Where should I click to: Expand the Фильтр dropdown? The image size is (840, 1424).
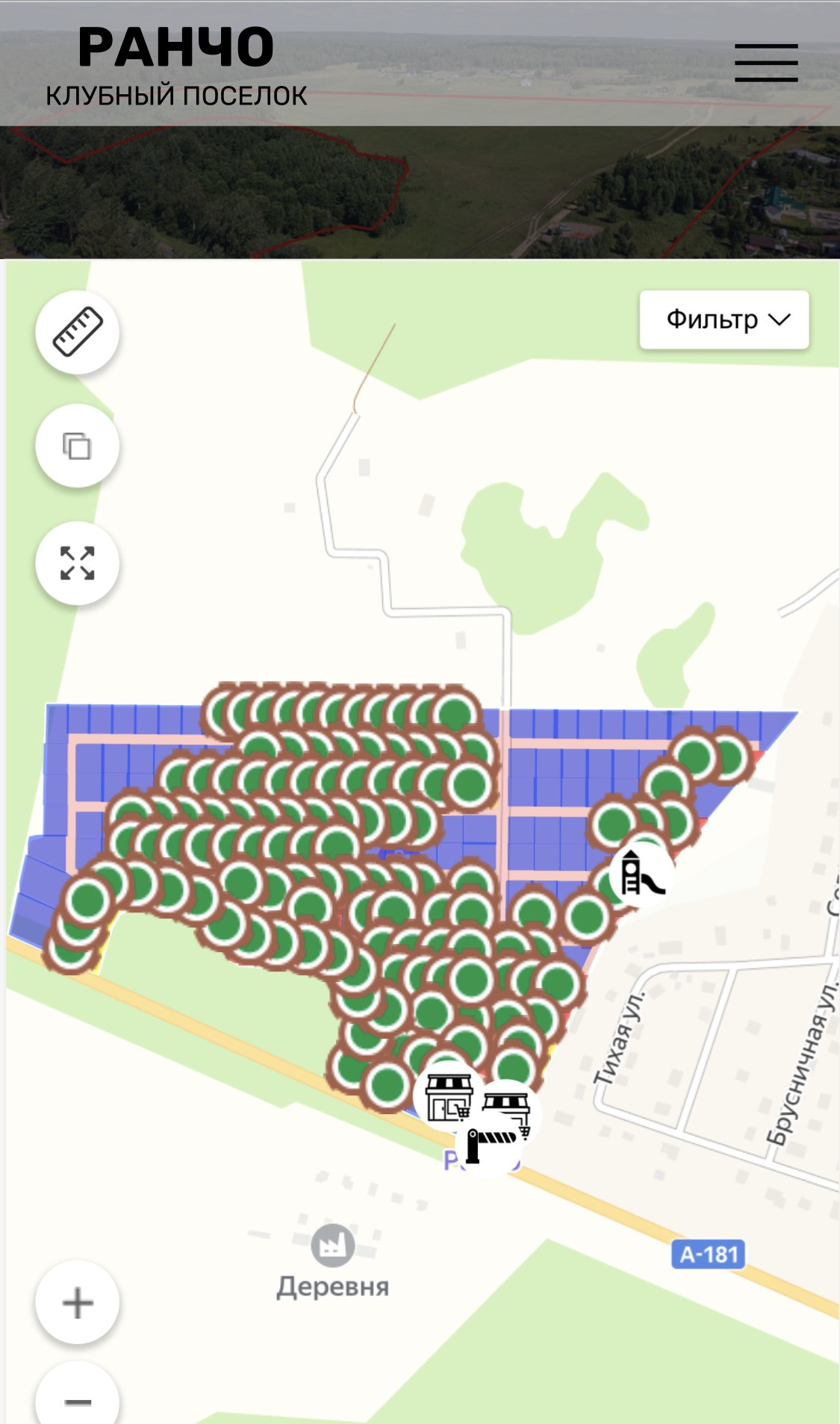pos(724,320)
